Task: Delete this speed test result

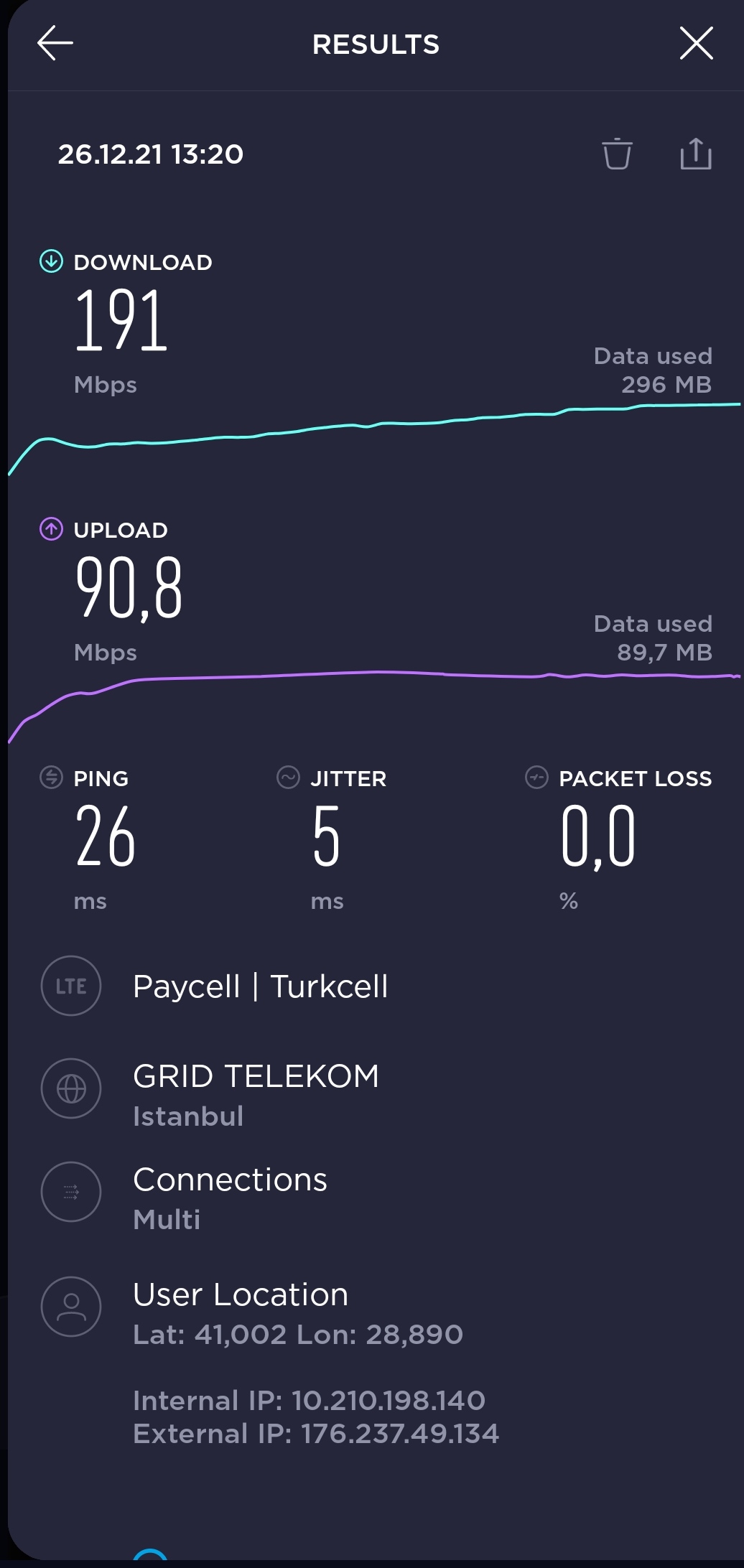Action: click(617, 154)
